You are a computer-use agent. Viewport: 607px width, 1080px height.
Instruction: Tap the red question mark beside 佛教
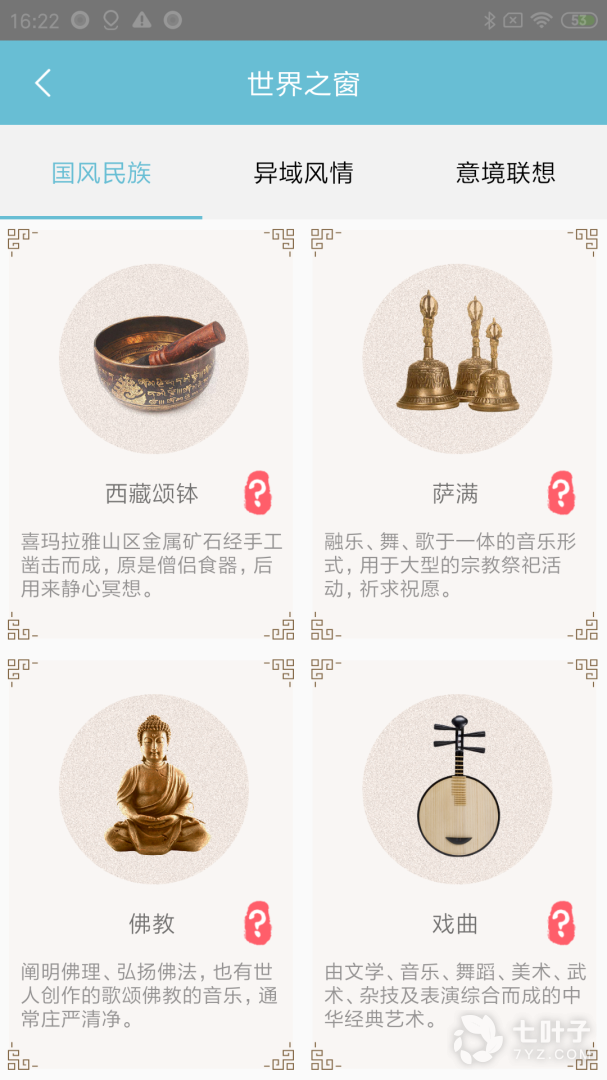259,923
